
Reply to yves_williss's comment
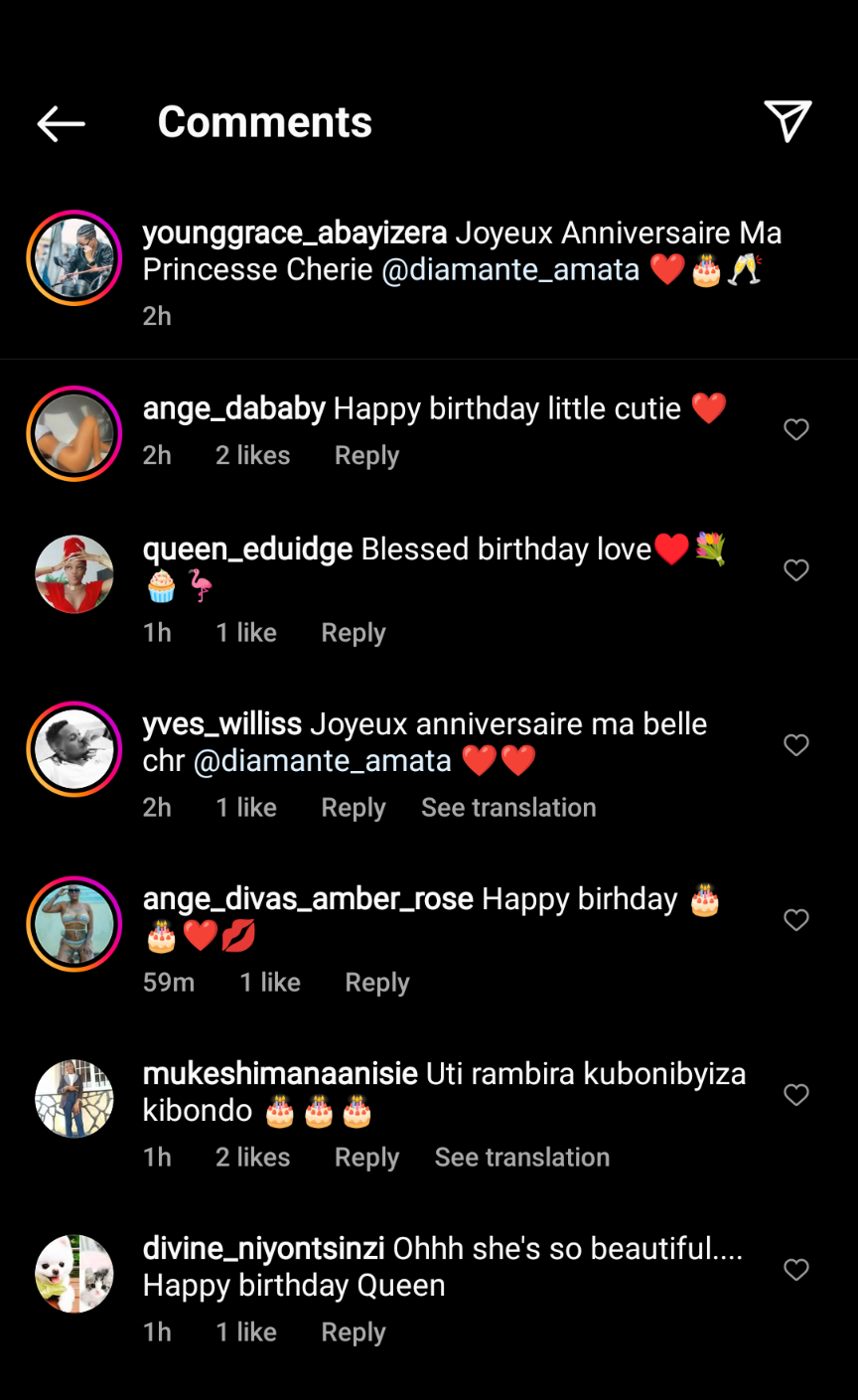pyautogui.click(x=353, y=808)
